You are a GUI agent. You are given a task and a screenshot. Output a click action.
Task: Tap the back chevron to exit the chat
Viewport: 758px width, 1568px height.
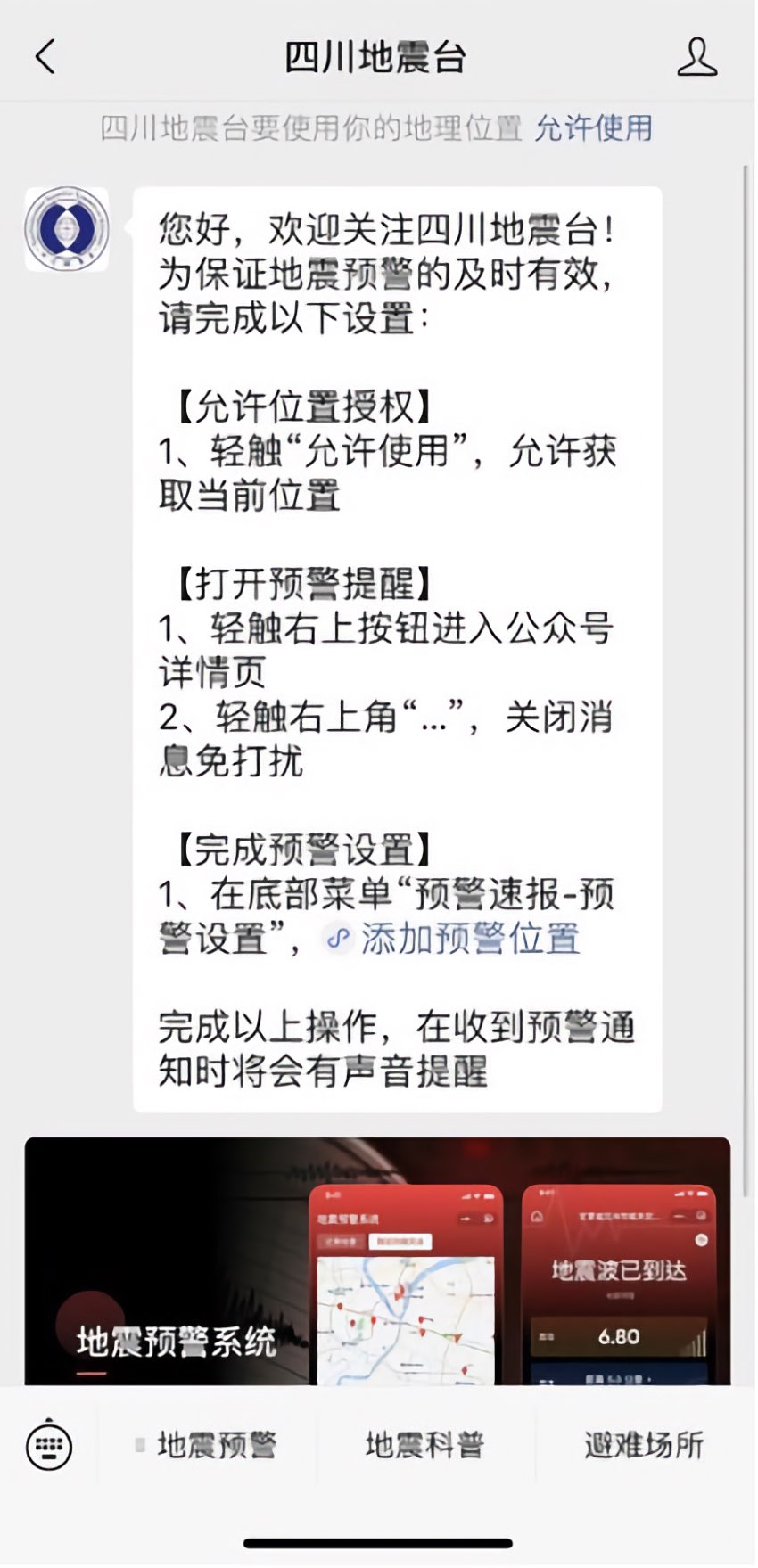(43, 56)
